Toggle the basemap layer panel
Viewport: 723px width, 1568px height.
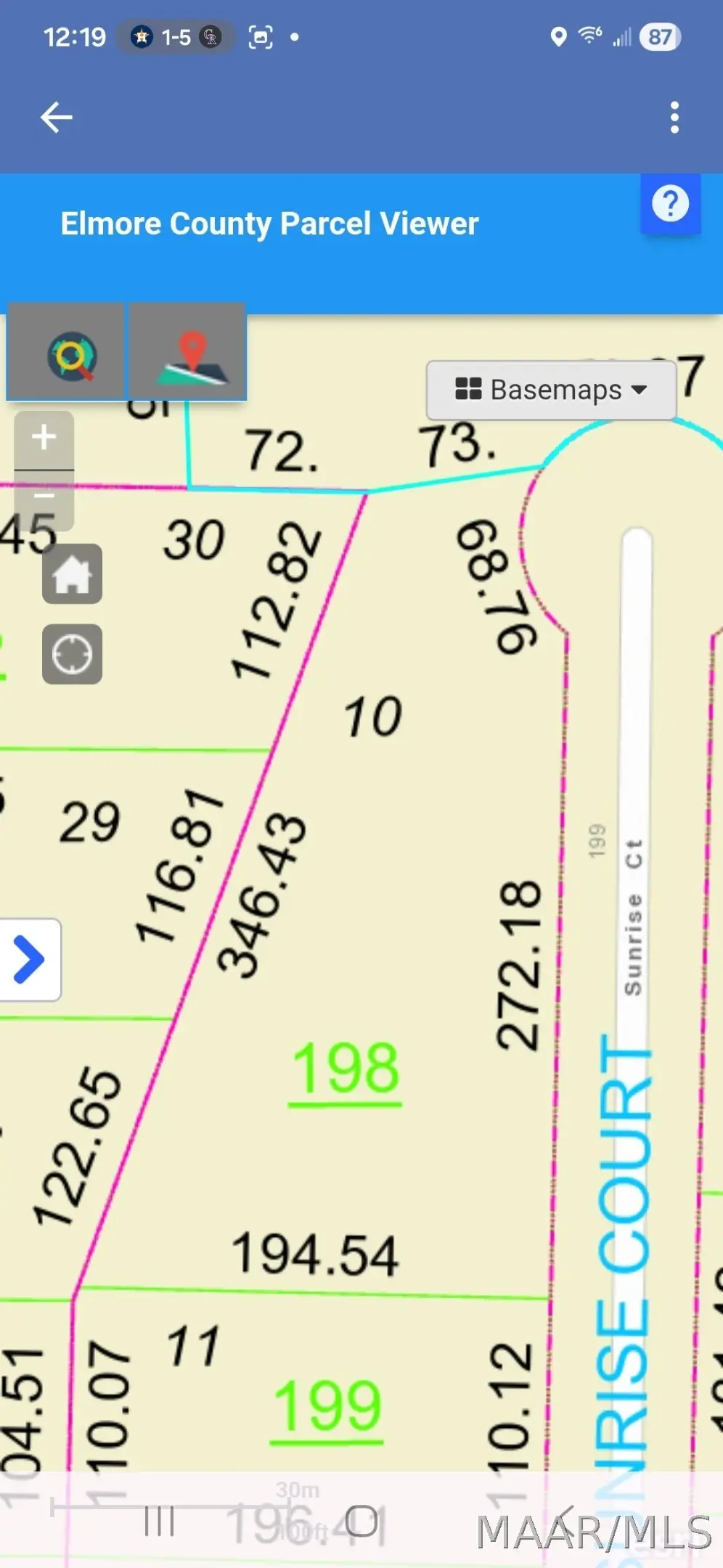point(550,390)
